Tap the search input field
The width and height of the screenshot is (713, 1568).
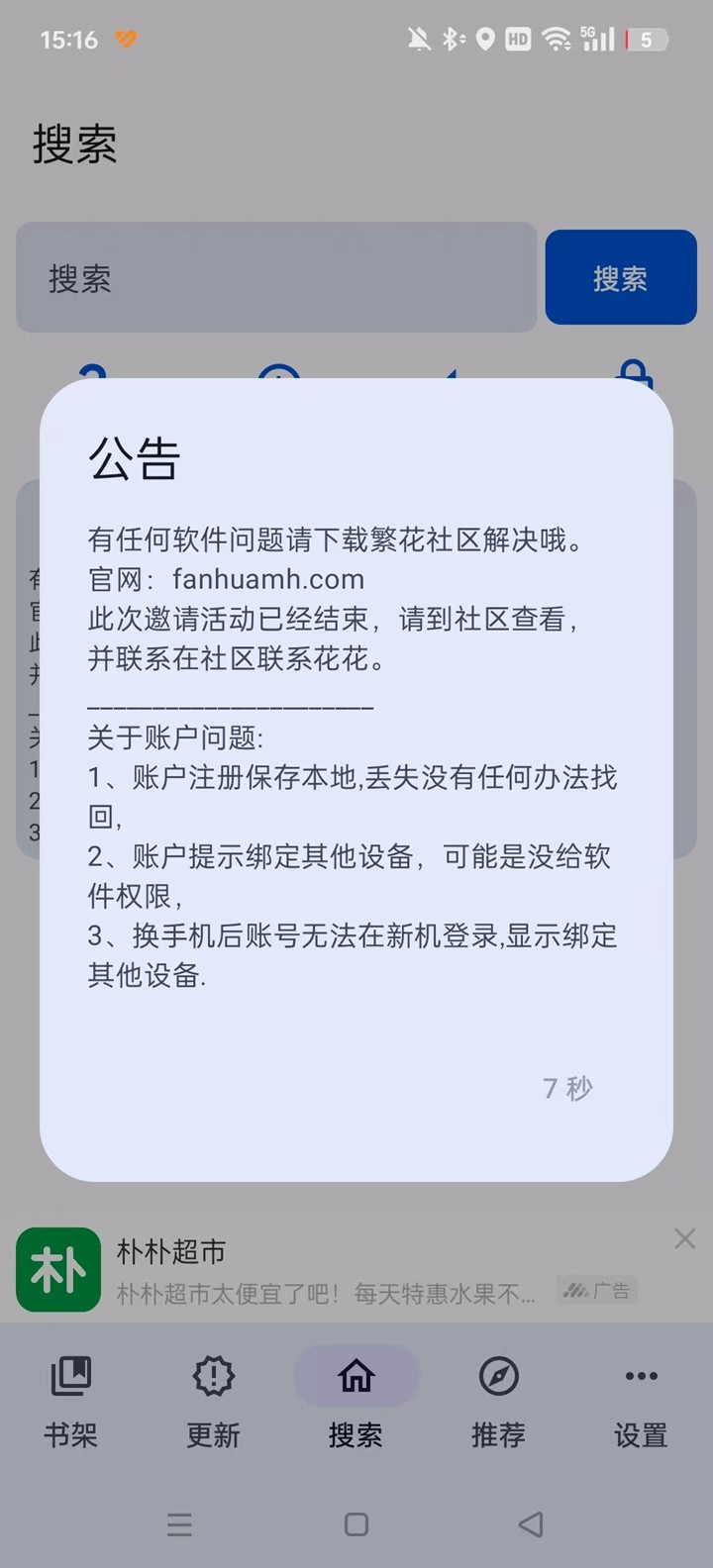[275, 278]
